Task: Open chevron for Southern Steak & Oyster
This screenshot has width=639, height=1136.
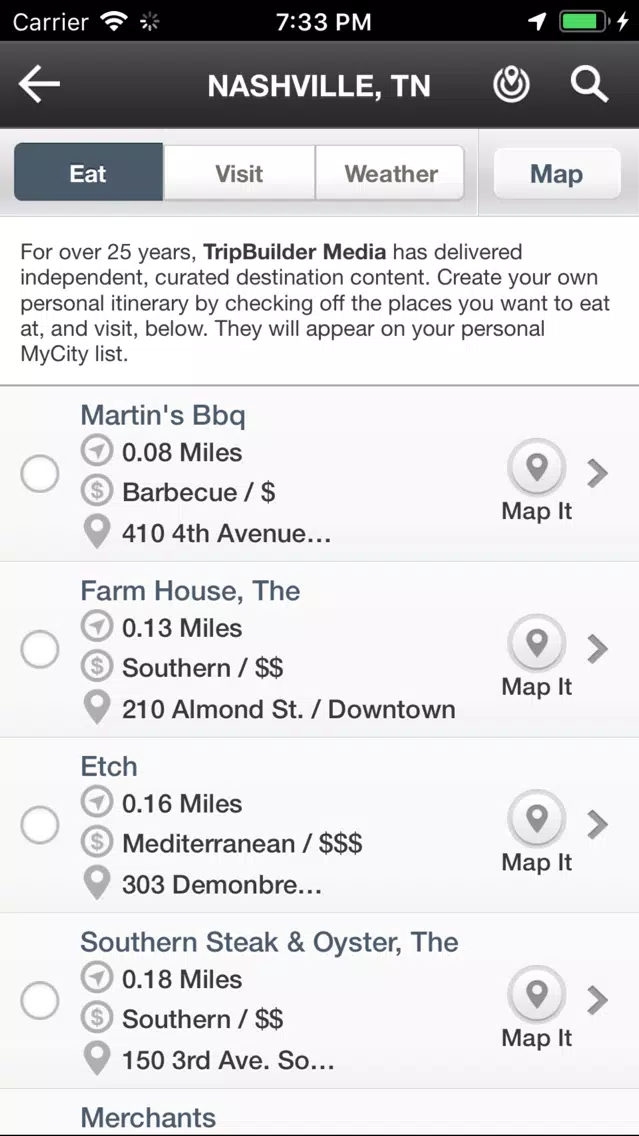Action: (597, 1000)
